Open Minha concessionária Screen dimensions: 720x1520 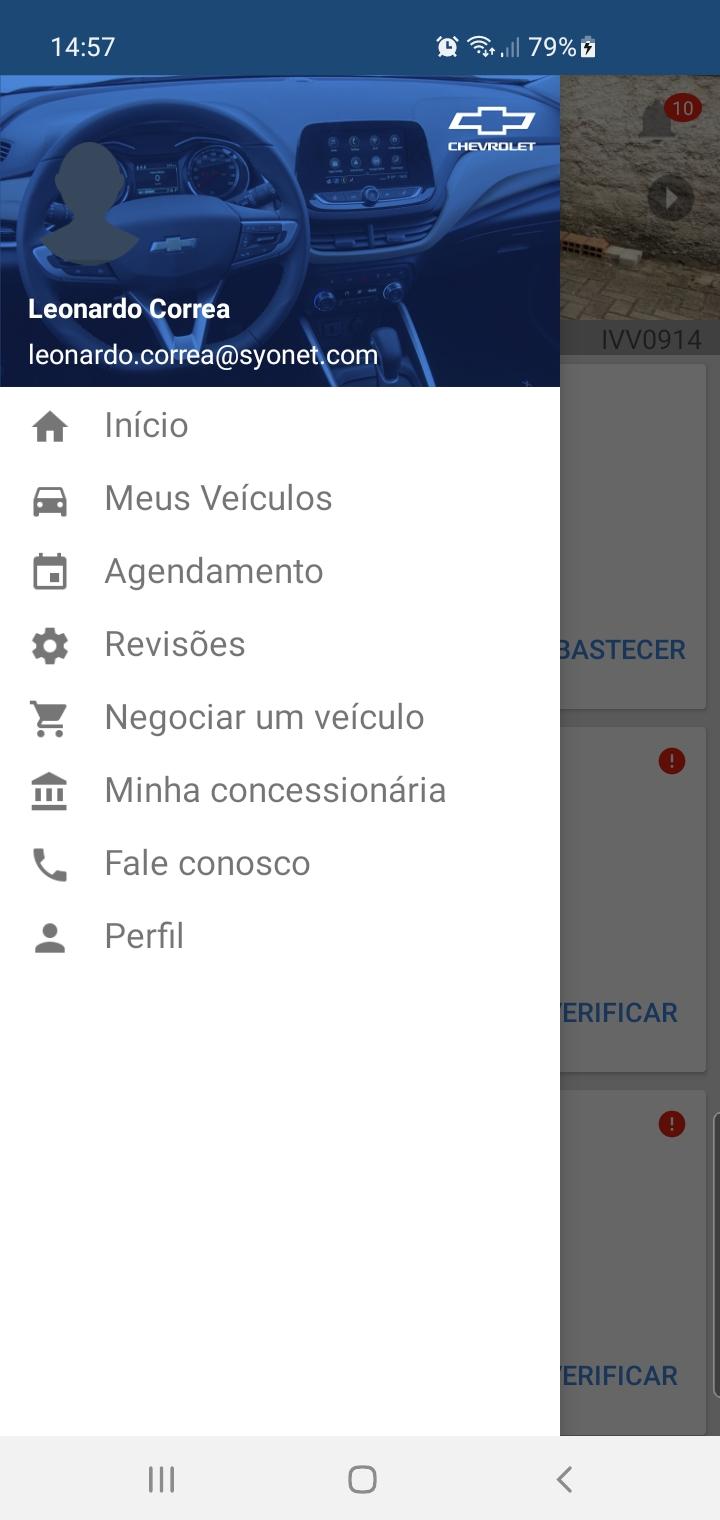pyautogui.click(x=275, y=791)
